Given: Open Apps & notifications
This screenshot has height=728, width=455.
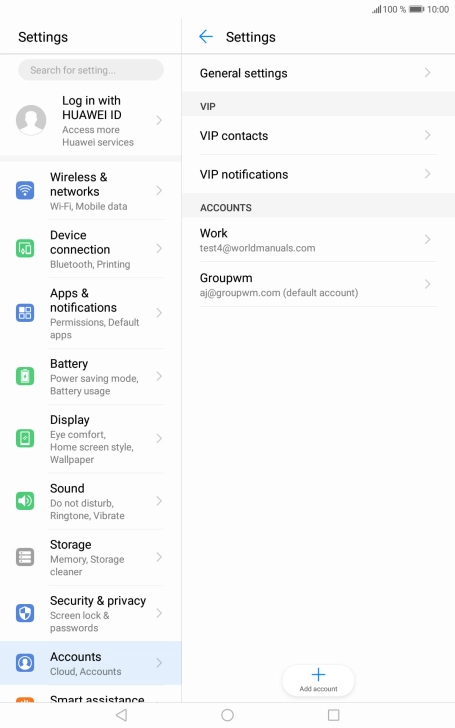Looking at the screenshot, I should (x=91, y=313).
